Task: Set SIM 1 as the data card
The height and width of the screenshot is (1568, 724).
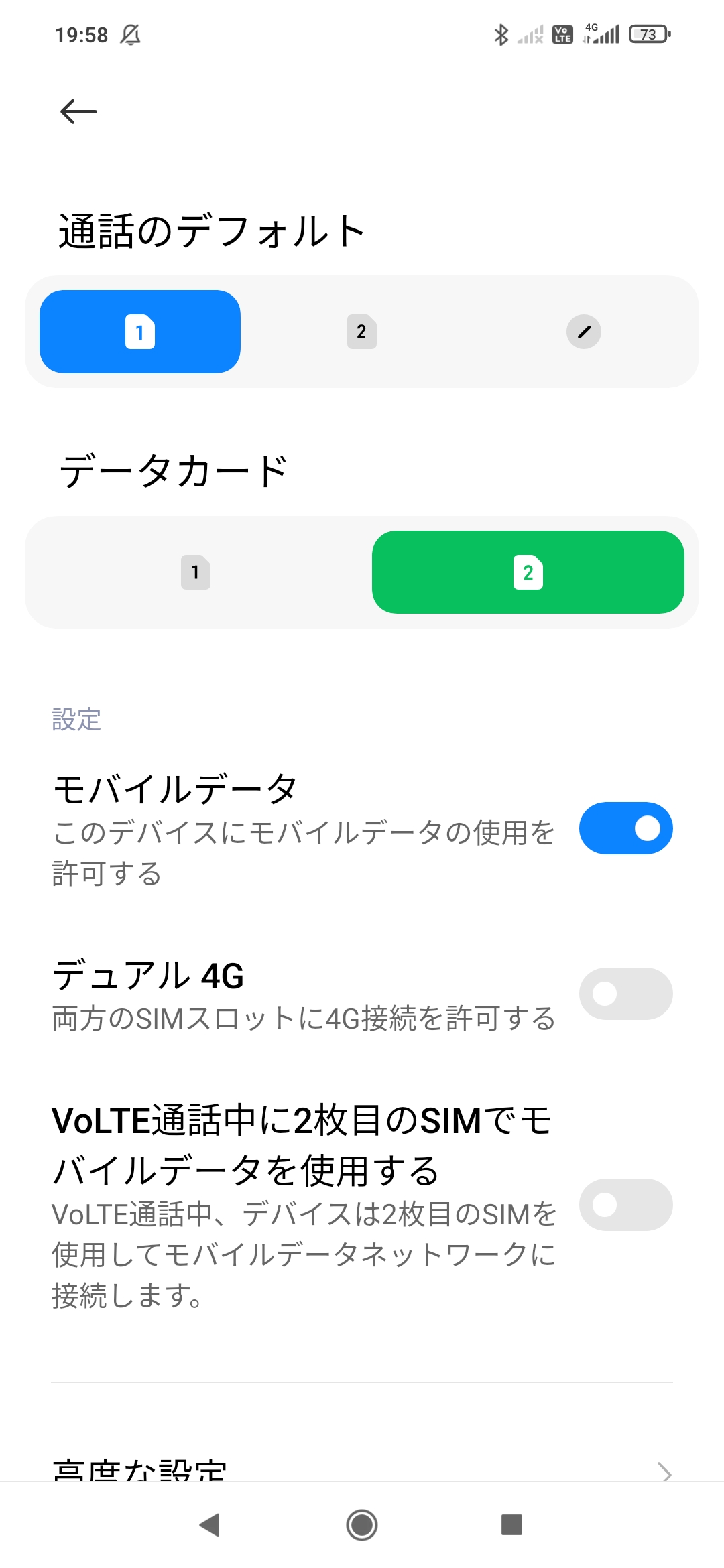Action: (196, 572)
